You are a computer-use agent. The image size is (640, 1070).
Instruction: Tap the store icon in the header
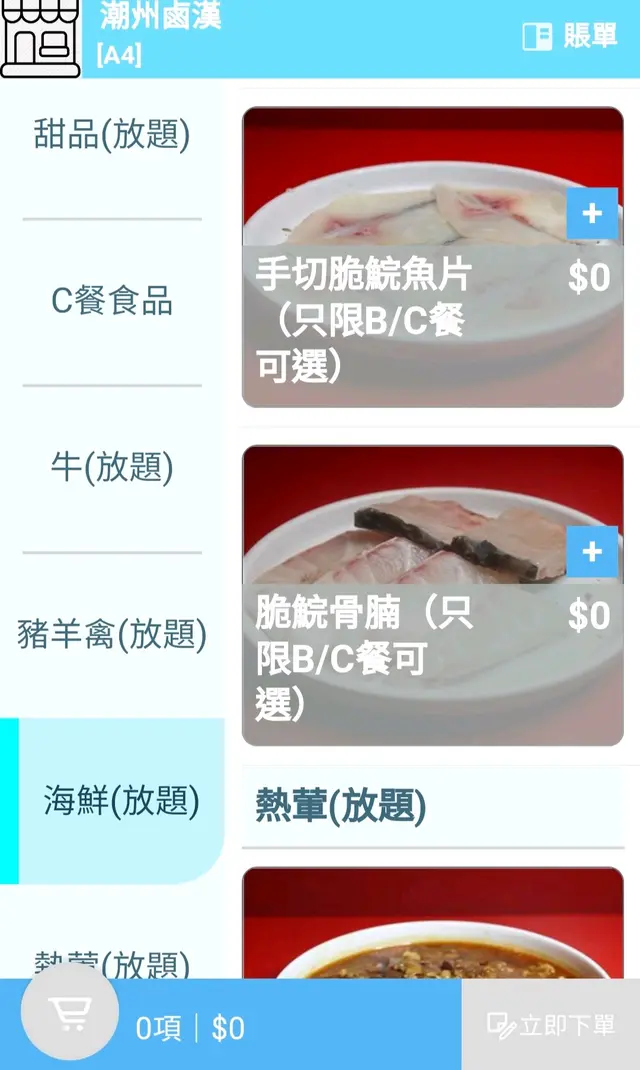click(x=40, y=38)
